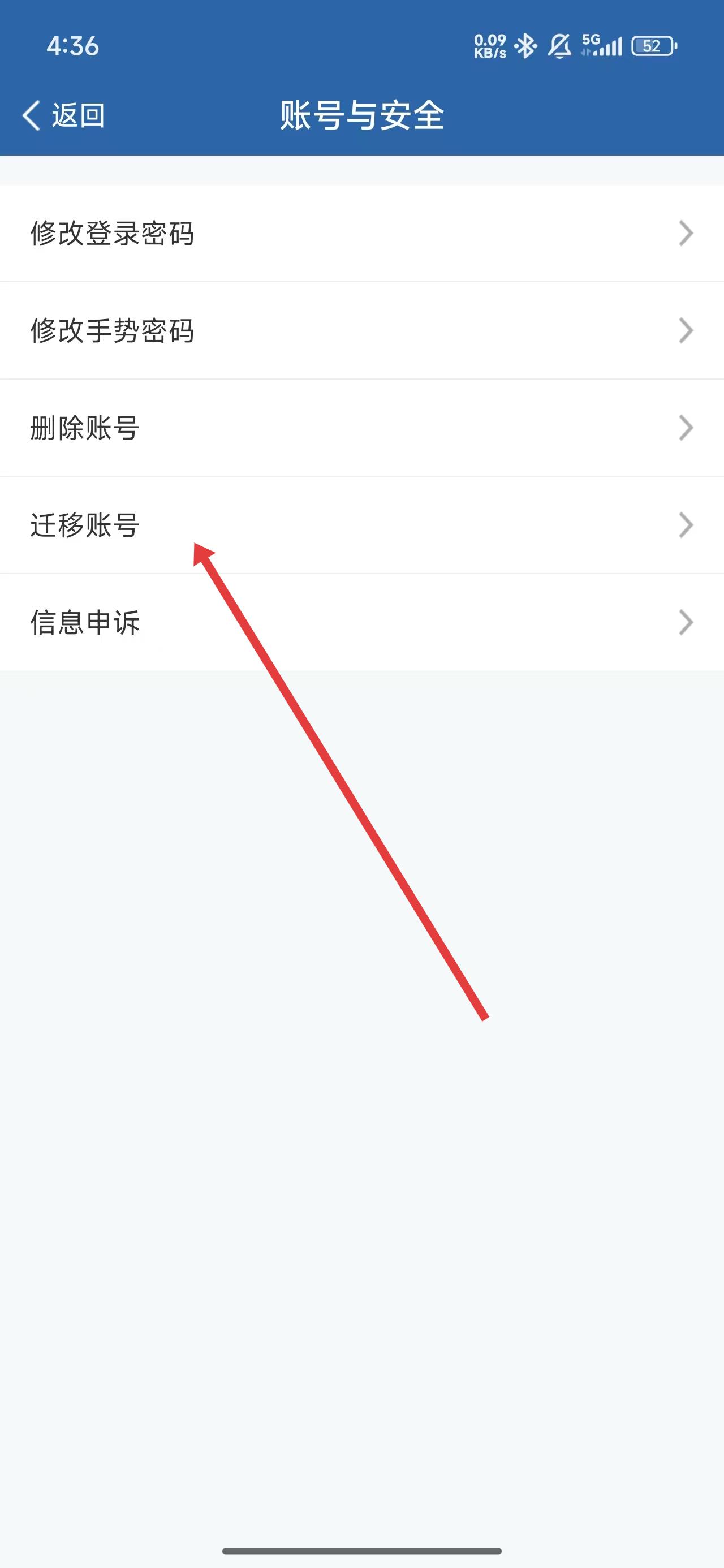Tap 信息申诉 entry
Image resolution: width=724 pixels, height=1568 pixels.
(361, 622)
